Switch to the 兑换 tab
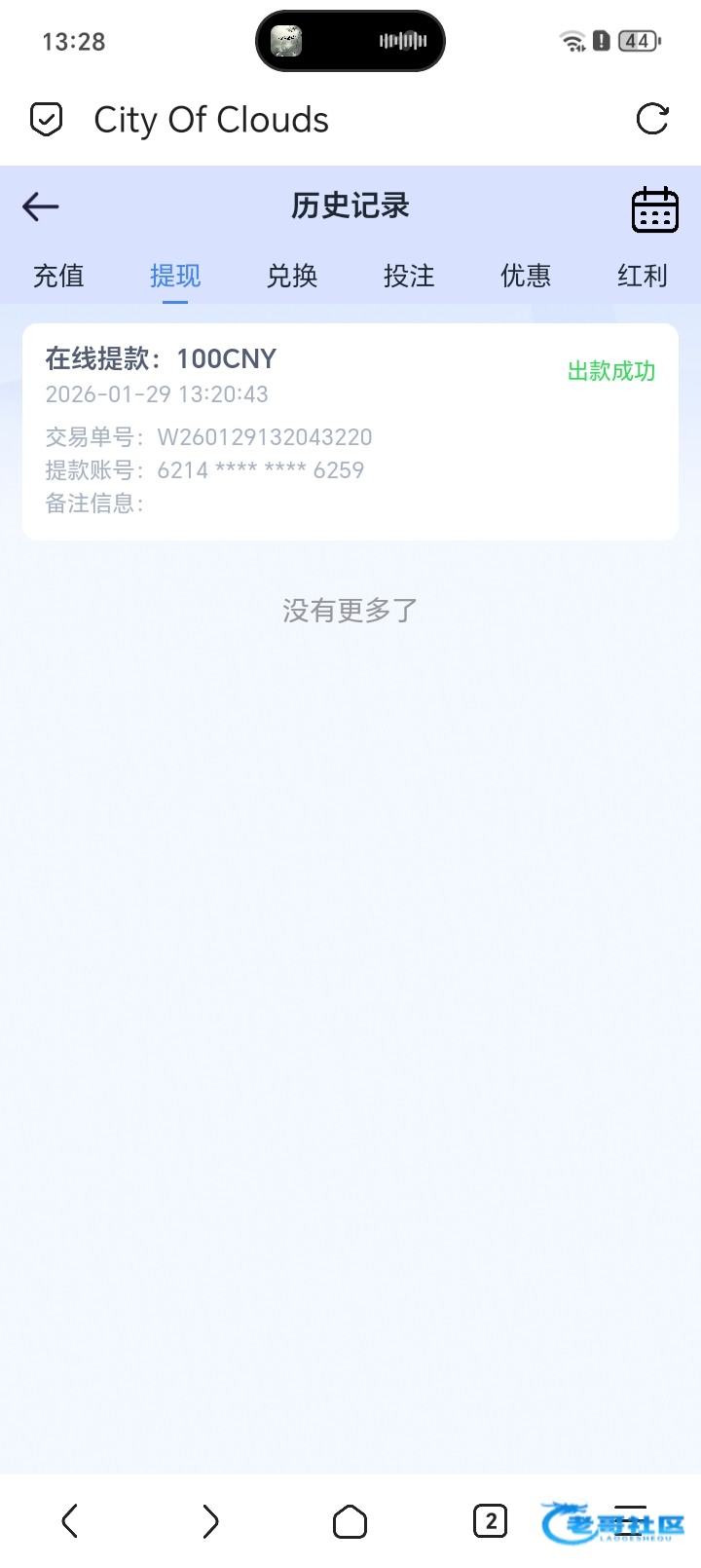This screenshot has height=1568, width=701. click(x=292, y=276)
